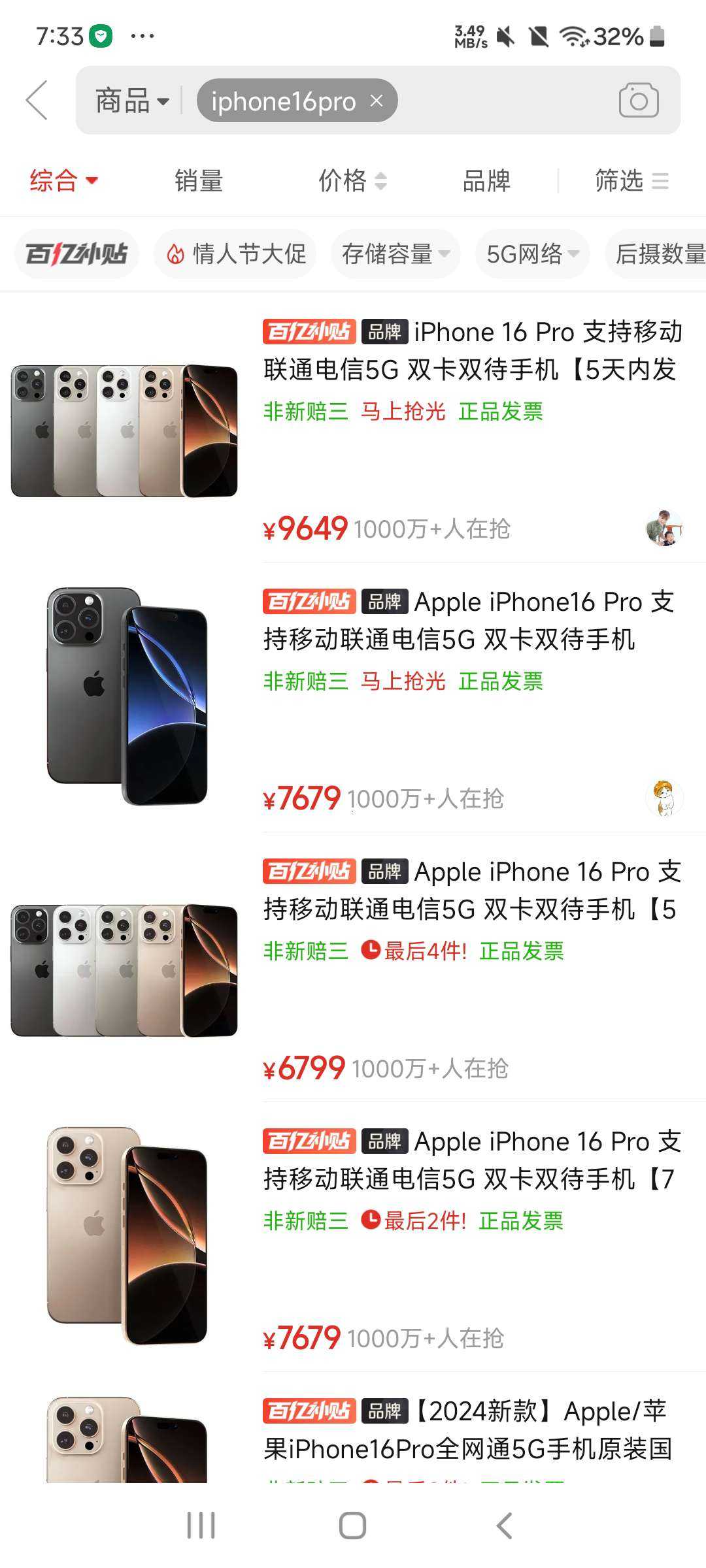Switch to the 品牌 tab
706x1568 pixels.
click(486, 181)
